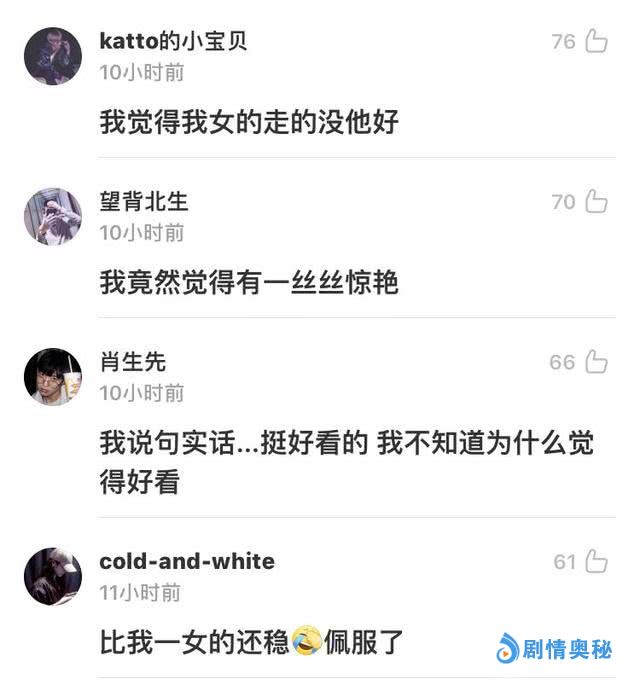View cold-and-white's profile avatar

click(53, 576)
